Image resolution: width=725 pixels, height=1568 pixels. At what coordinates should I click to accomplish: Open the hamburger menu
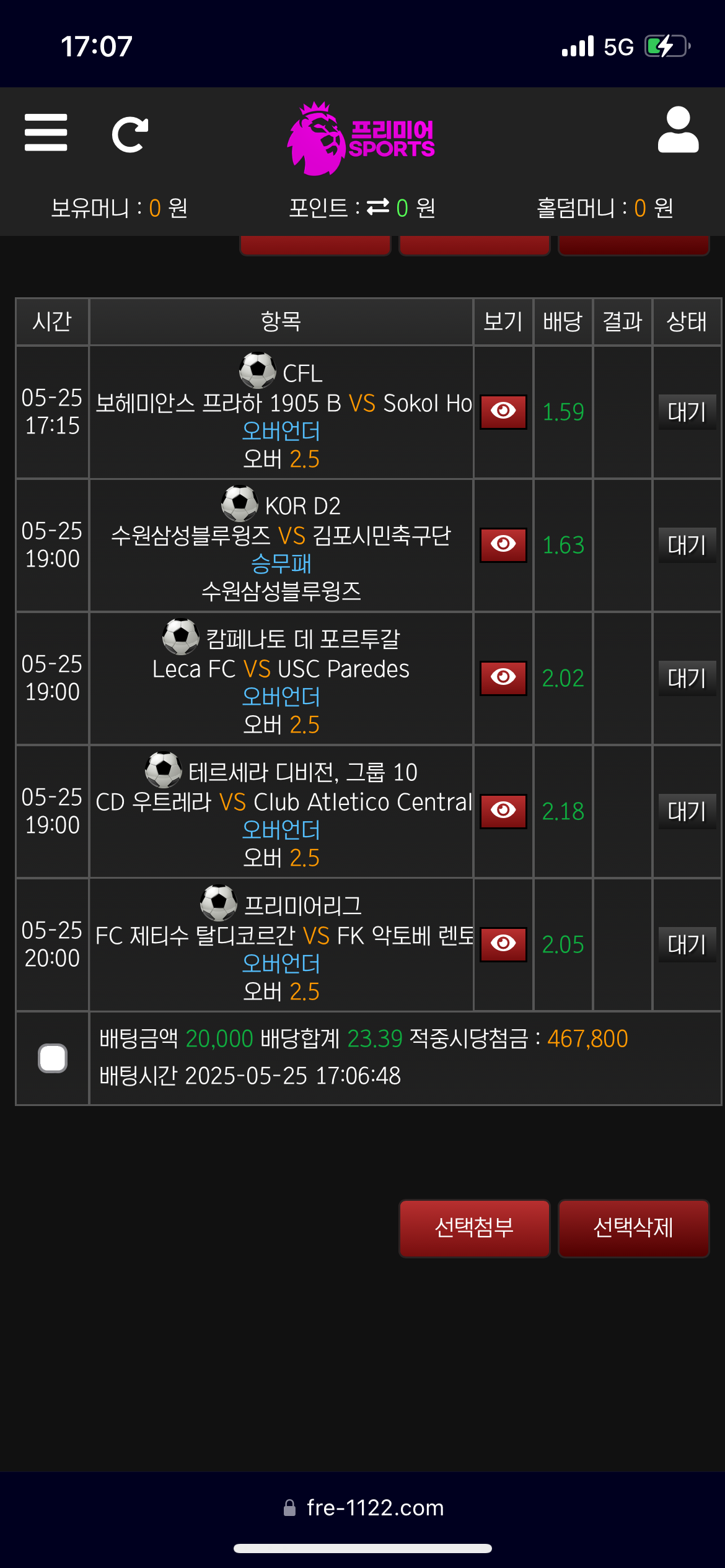click(46, 133)
